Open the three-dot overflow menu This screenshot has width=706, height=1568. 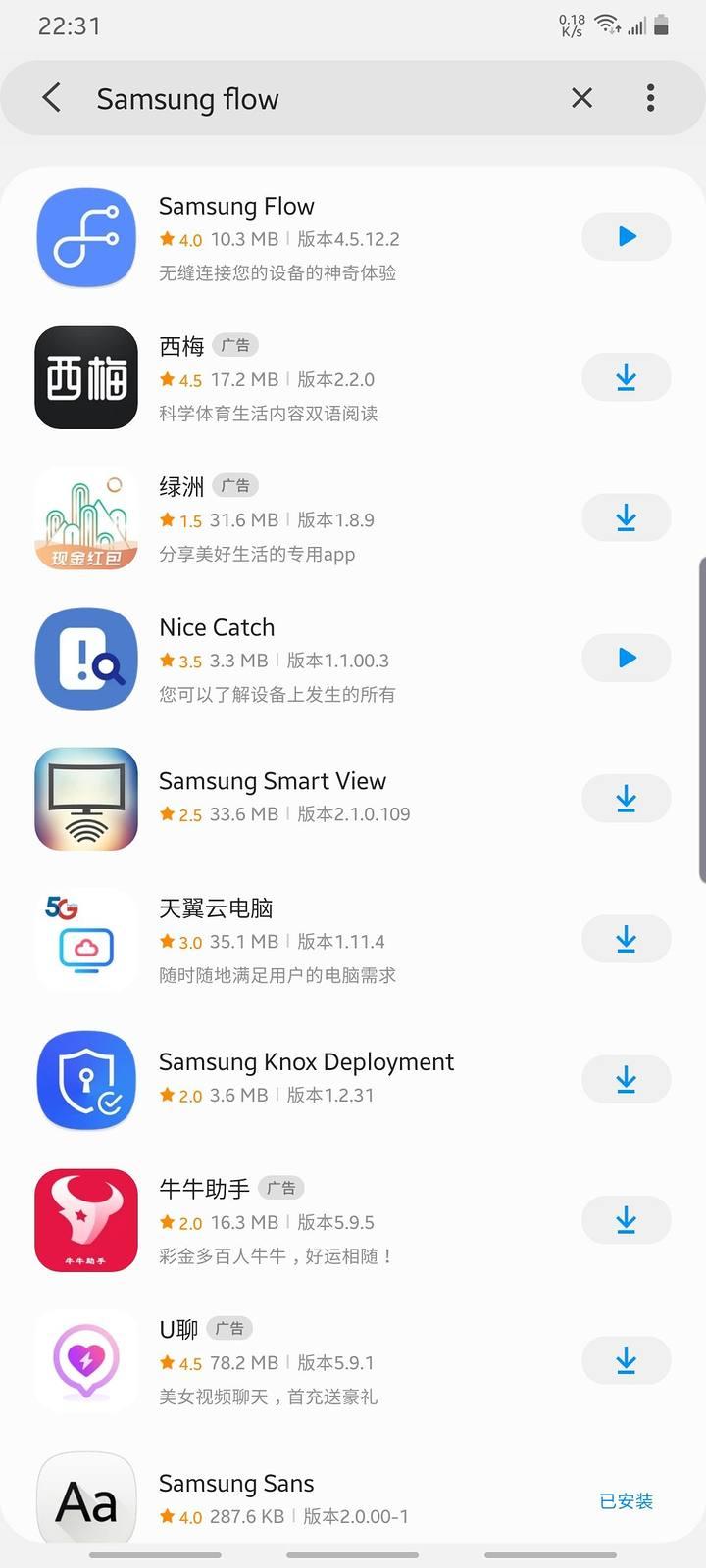650,98
